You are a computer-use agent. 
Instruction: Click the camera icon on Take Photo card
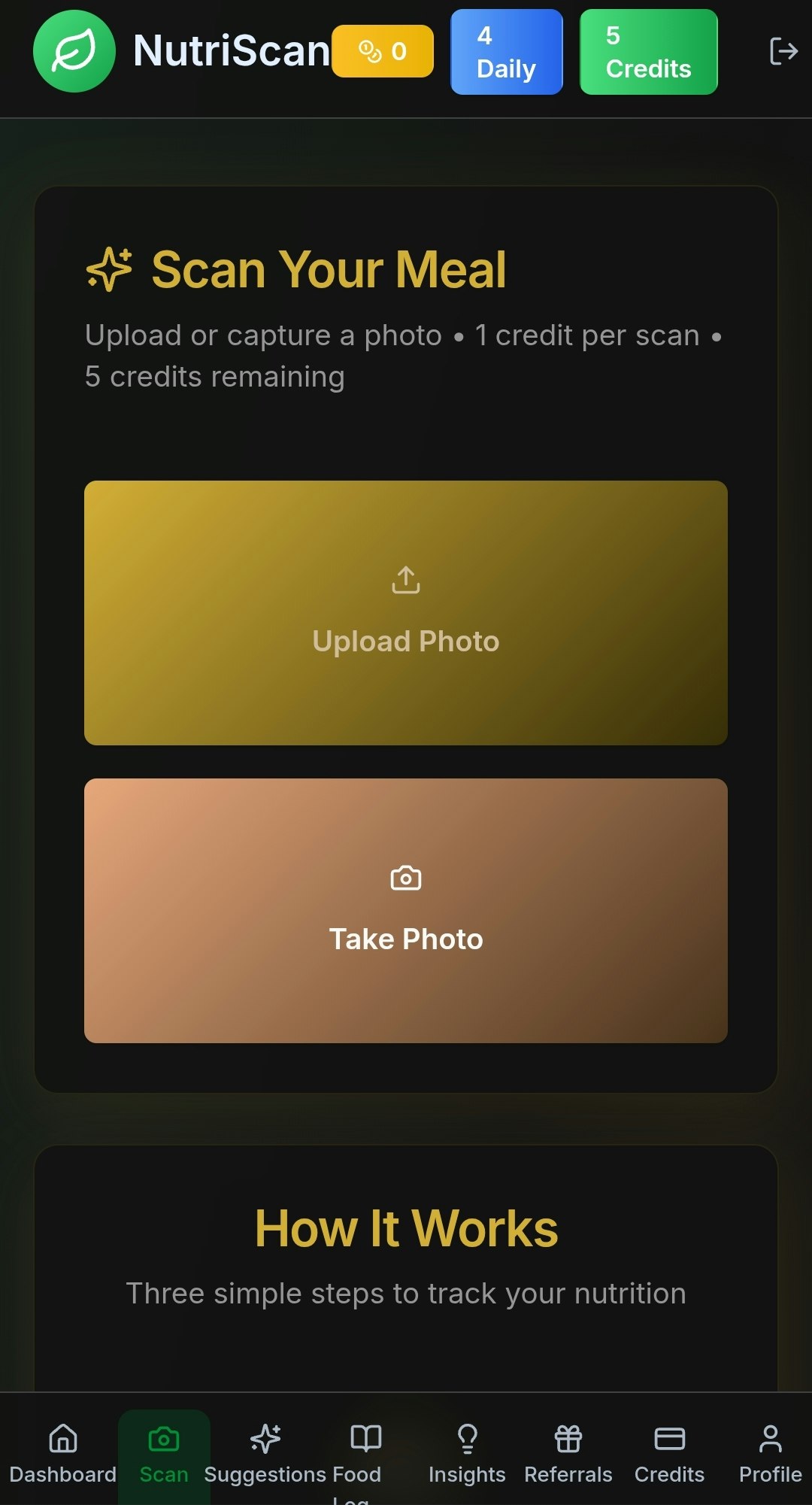click(x=405, y=877)
